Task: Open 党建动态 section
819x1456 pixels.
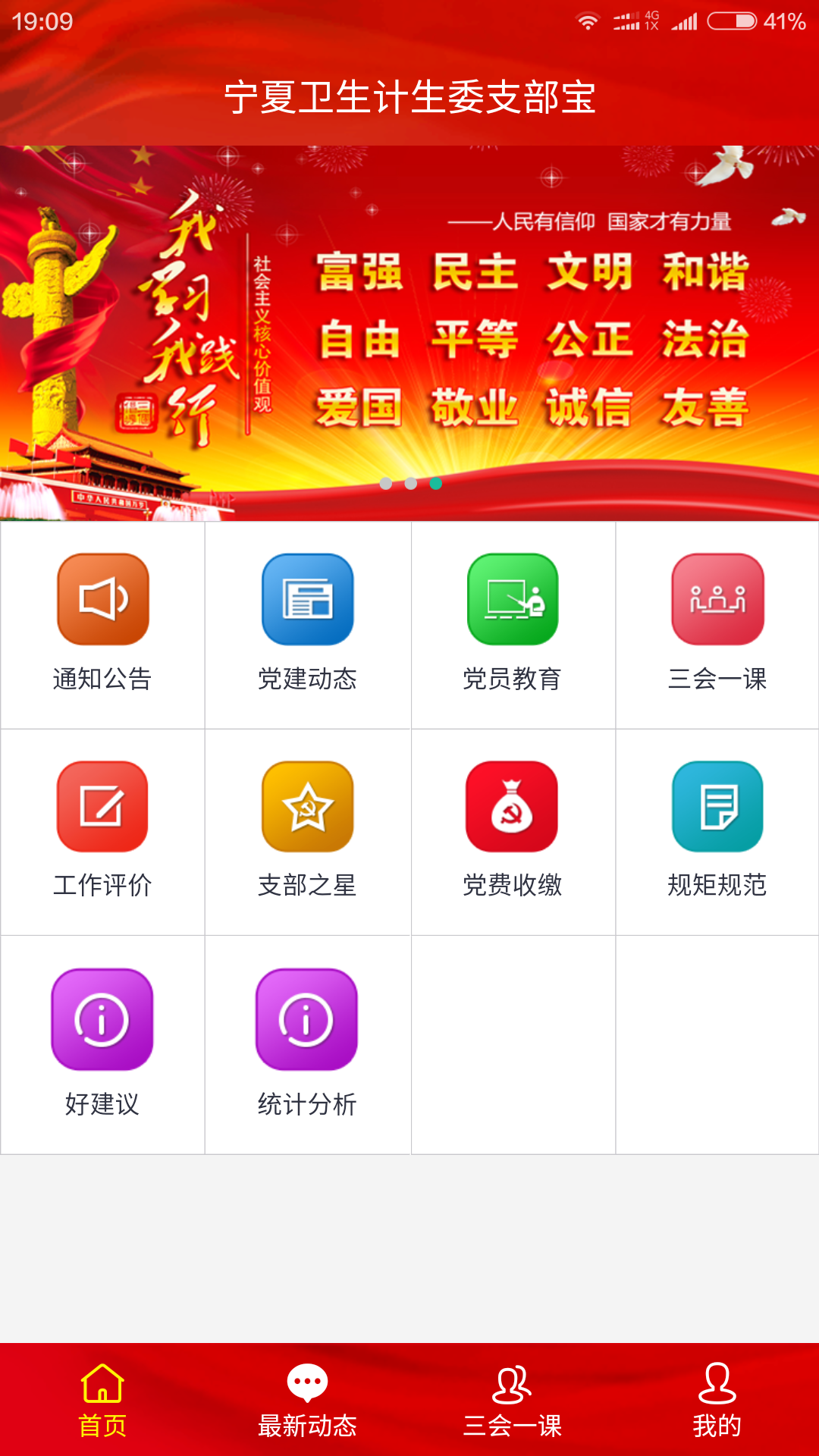Action: click(x=307, y=623)
